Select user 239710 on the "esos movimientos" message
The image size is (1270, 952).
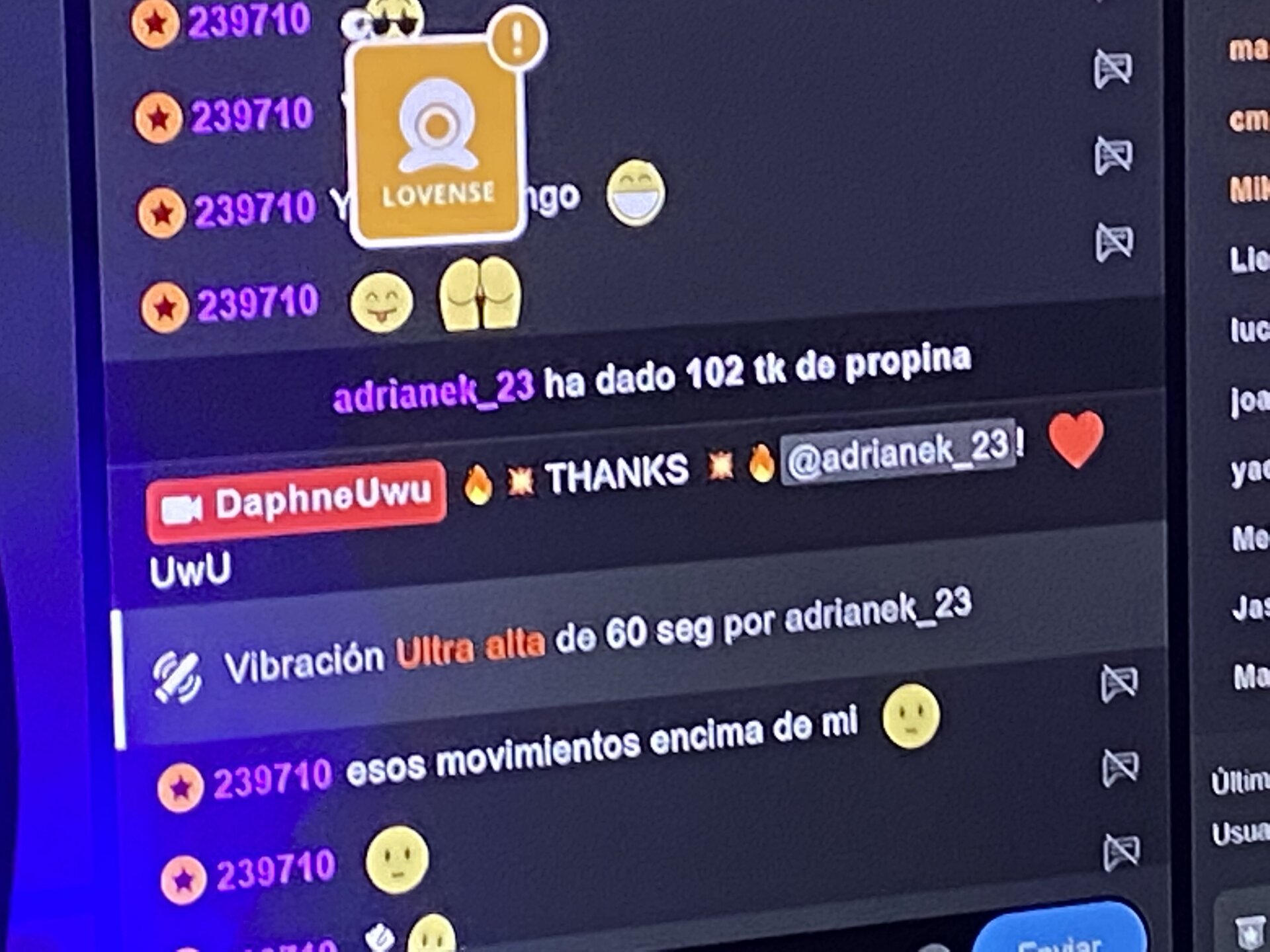click(x=272, y=779)
